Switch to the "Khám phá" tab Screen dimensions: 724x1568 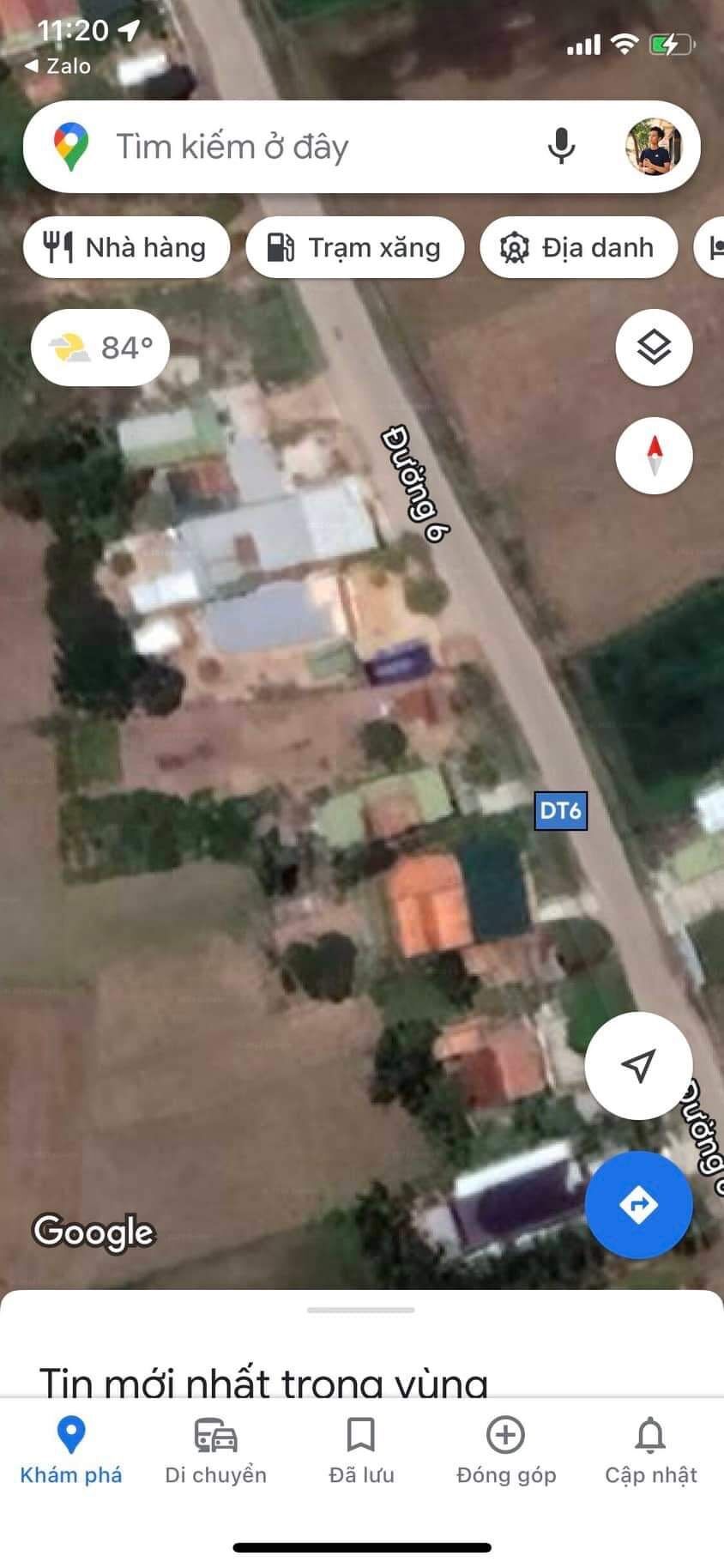pos(71,1451)
